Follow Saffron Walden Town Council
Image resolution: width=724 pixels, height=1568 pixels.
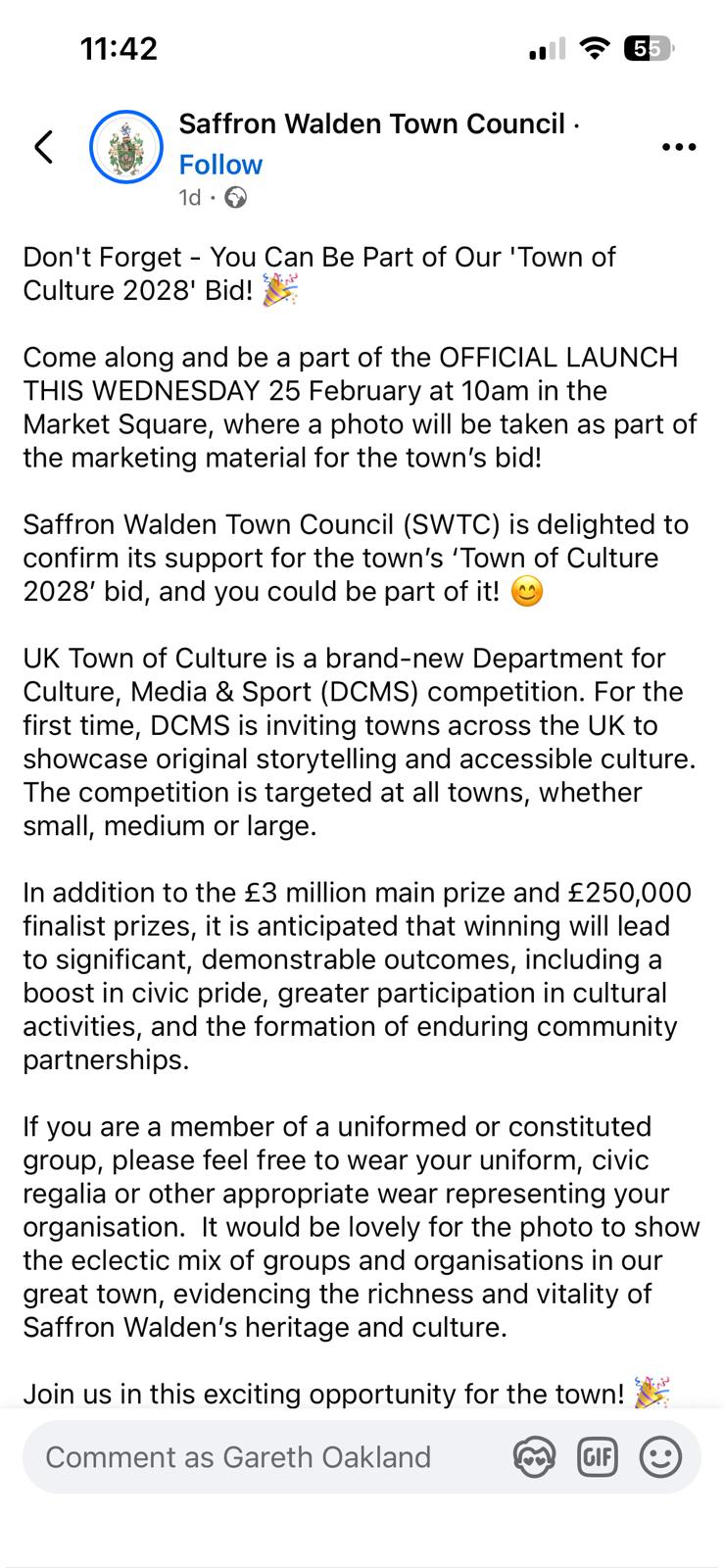point(220,165)
